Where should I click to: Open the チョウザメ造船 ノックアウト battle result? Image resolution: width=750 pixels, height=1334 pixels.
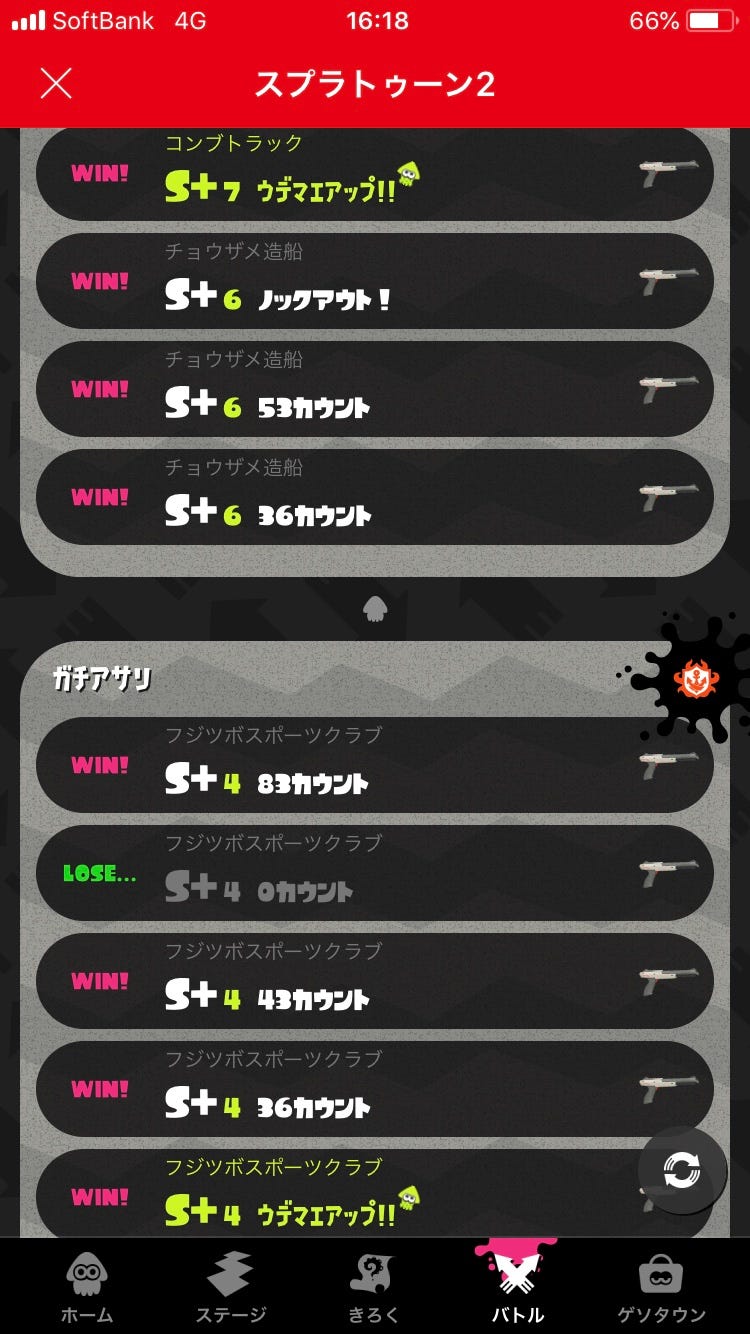point(375,282)
